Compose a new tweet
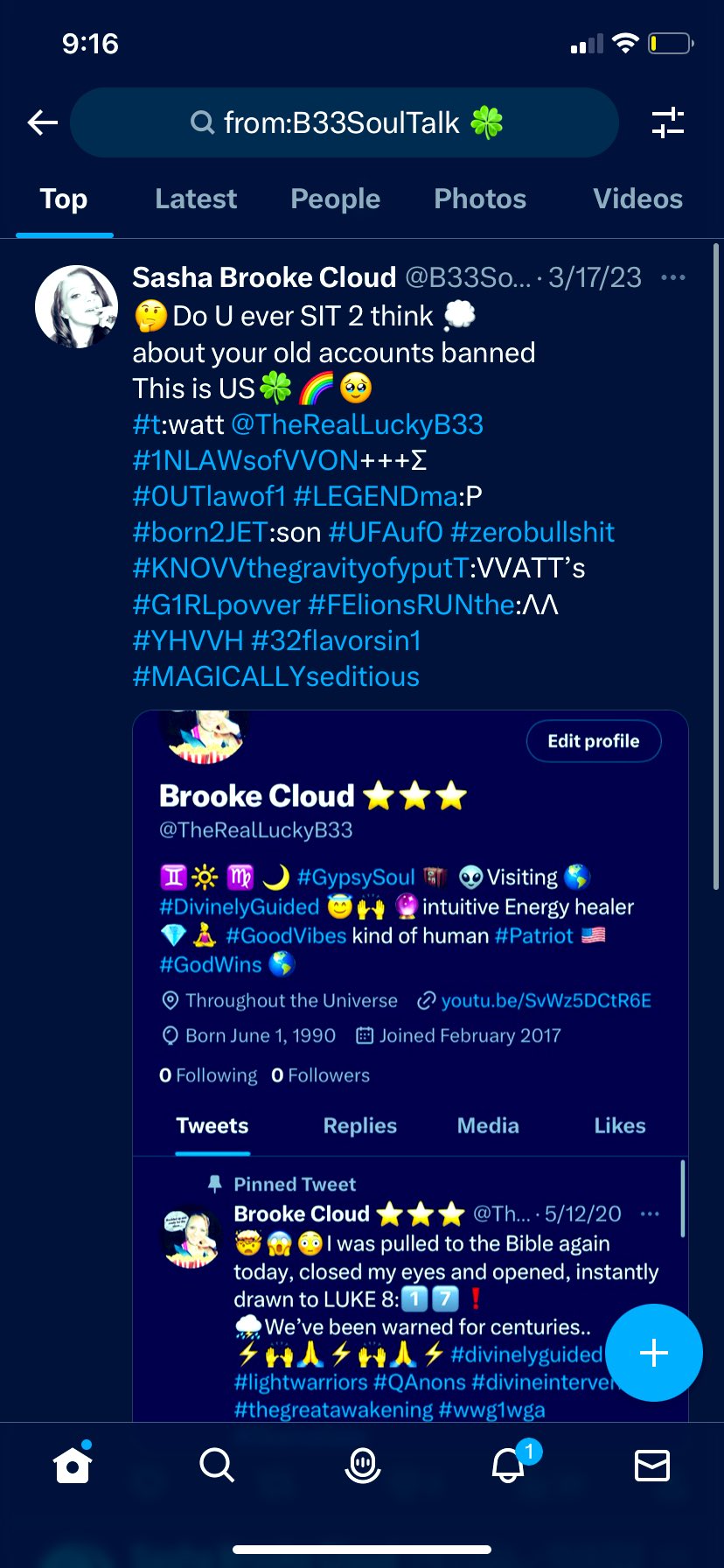Image resolution: width=724 pixels, height=1568 pixels. [653, 1353]
